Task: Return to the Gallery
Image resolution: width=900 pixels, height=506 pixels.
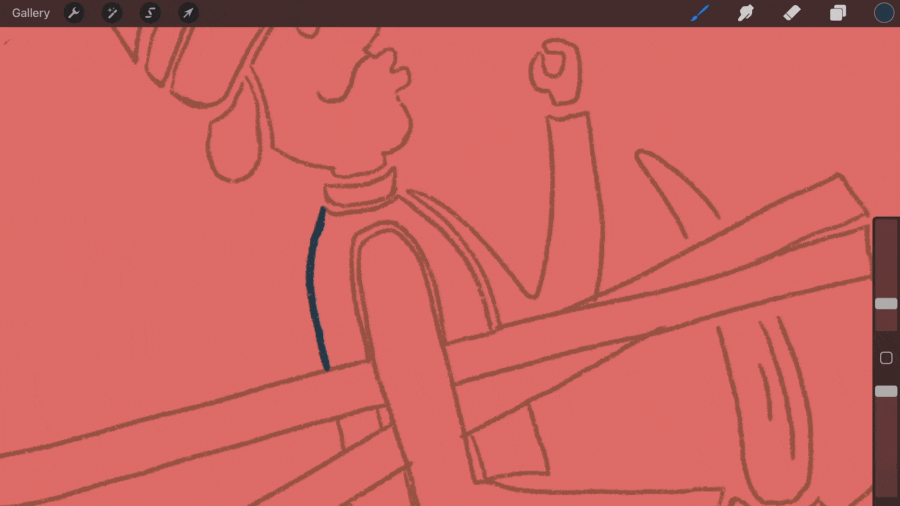Action: point(31,13)
